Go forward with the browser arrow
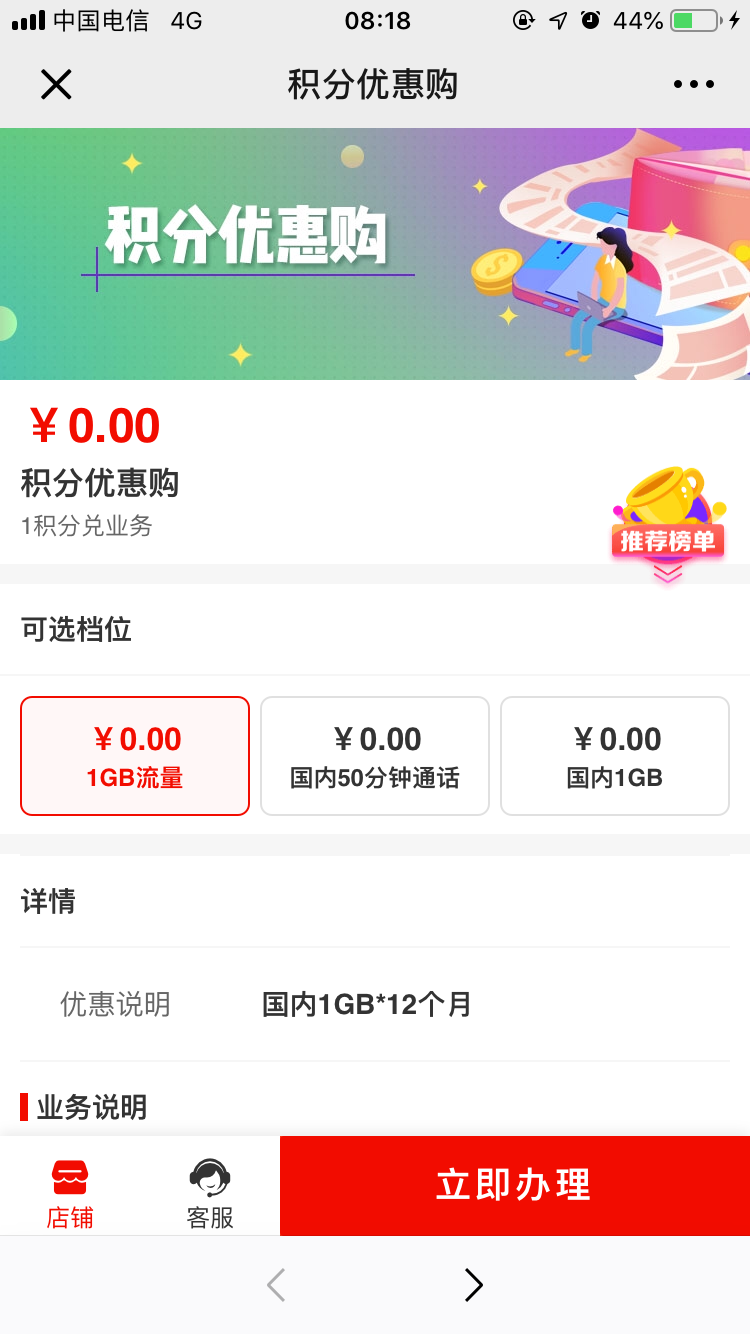 (x=474, y=1285)
